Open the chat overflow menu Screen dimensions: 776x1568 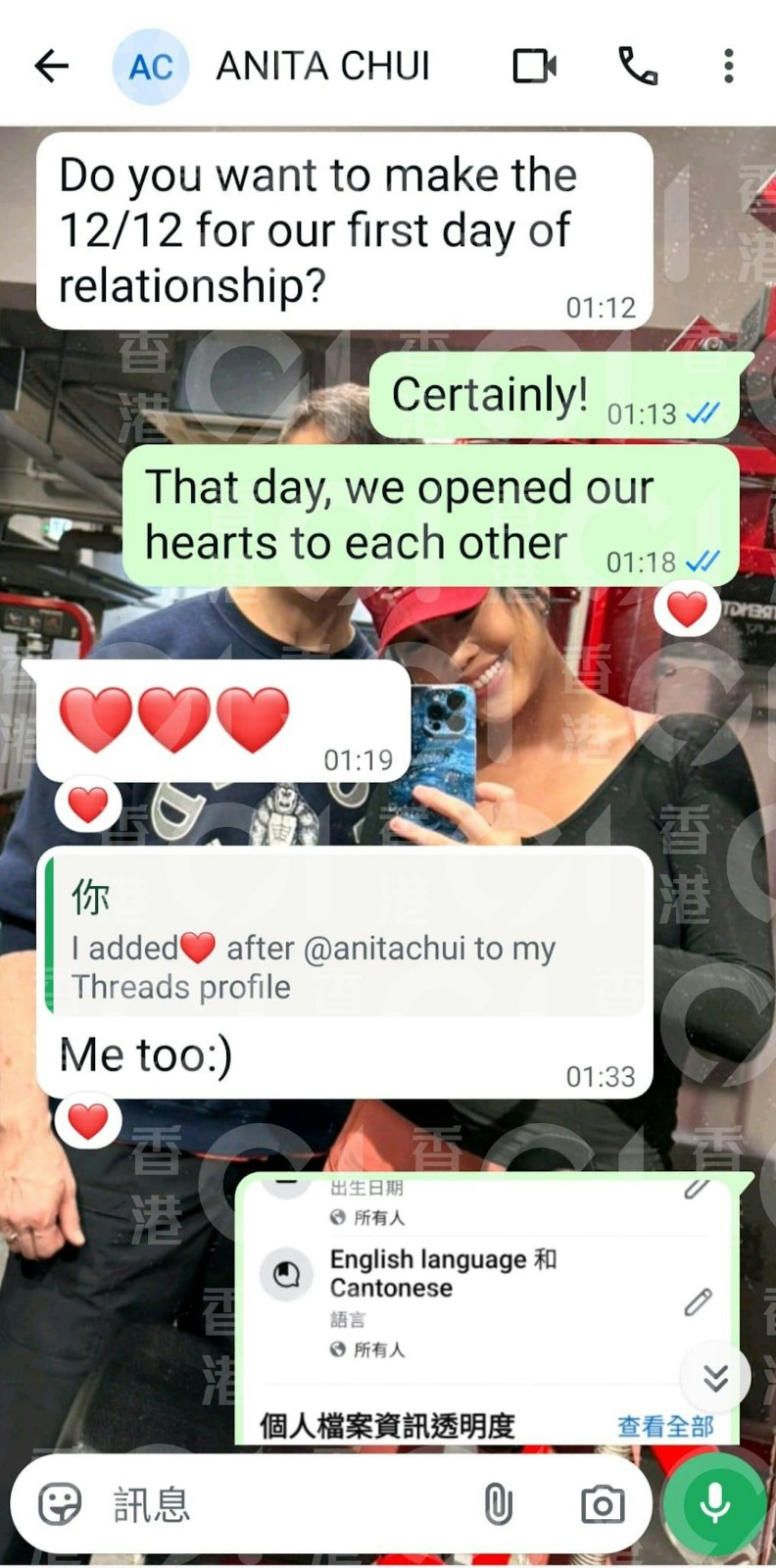(728, 67)
